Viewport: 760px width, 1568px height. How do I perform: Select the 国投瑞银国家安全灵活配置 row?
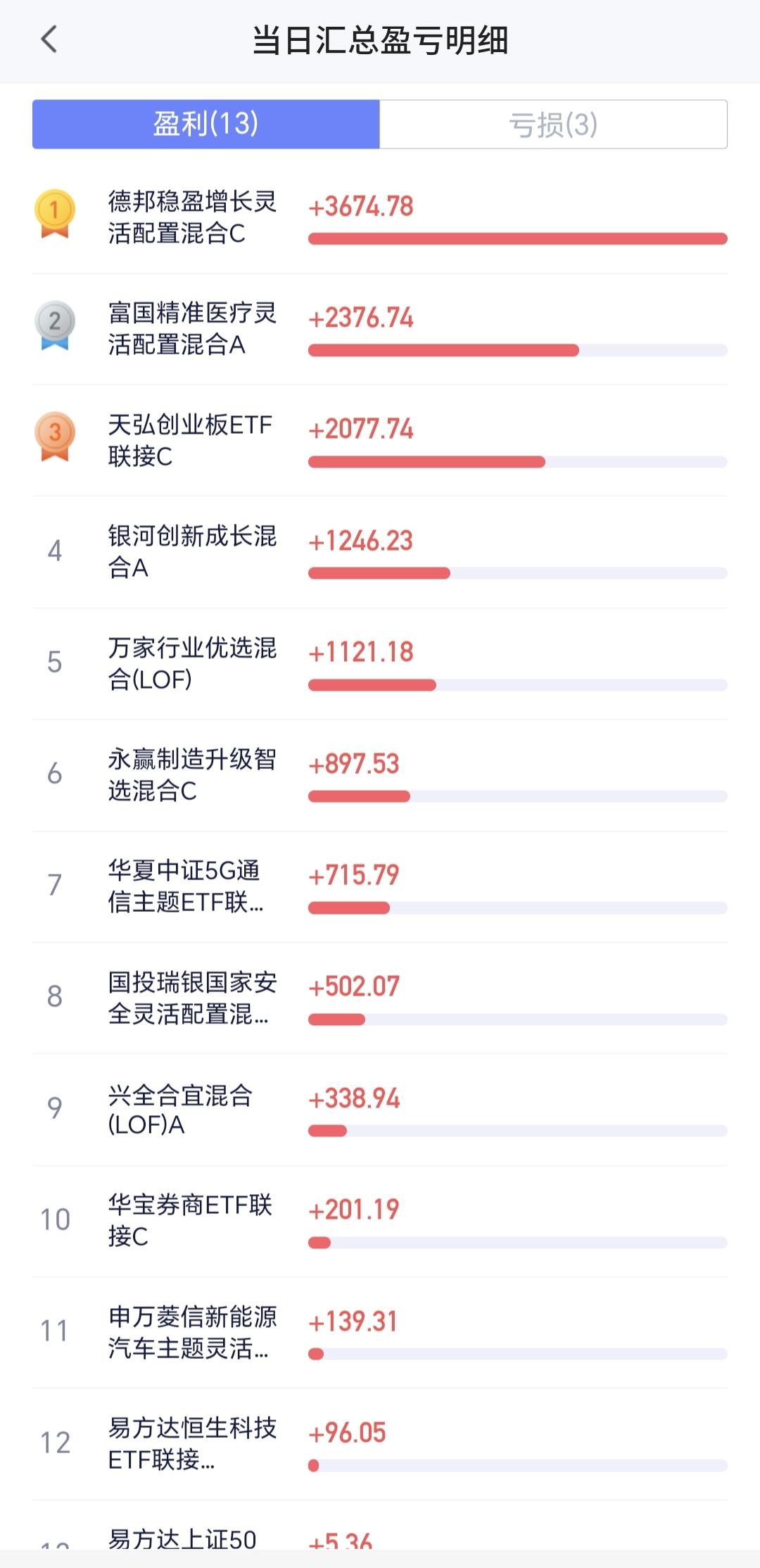[x=380, y=998]
